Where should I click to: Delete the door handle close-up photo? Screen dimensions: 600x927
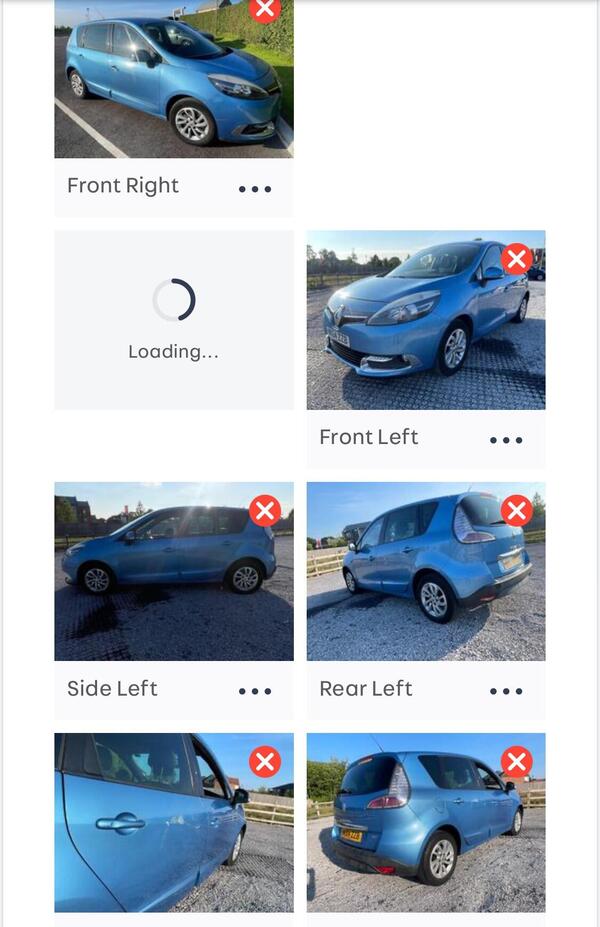(264, 762)
